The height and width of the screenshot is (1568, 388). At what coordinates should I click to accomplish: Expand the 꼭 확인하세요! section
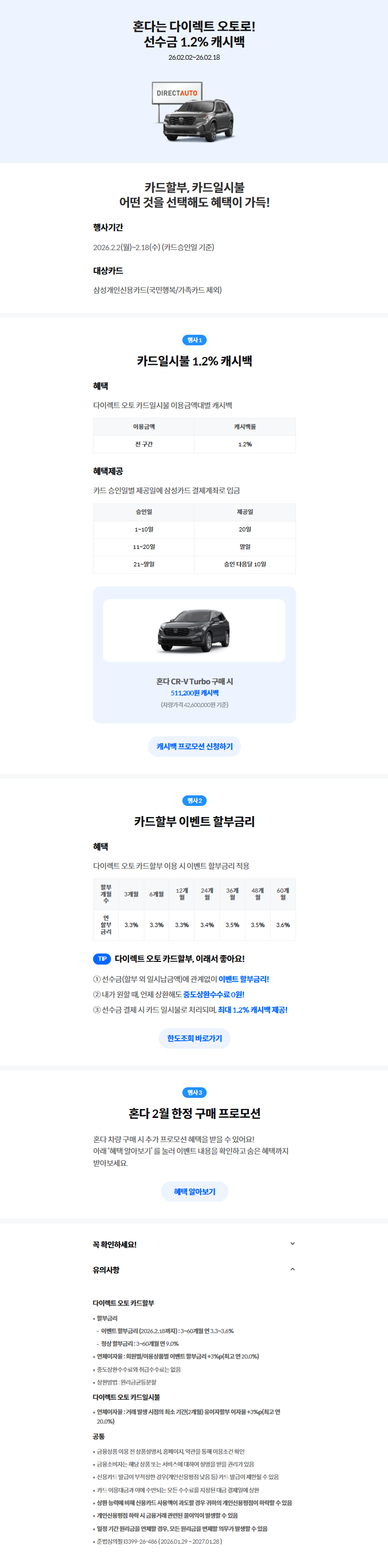pos(292,1244)
